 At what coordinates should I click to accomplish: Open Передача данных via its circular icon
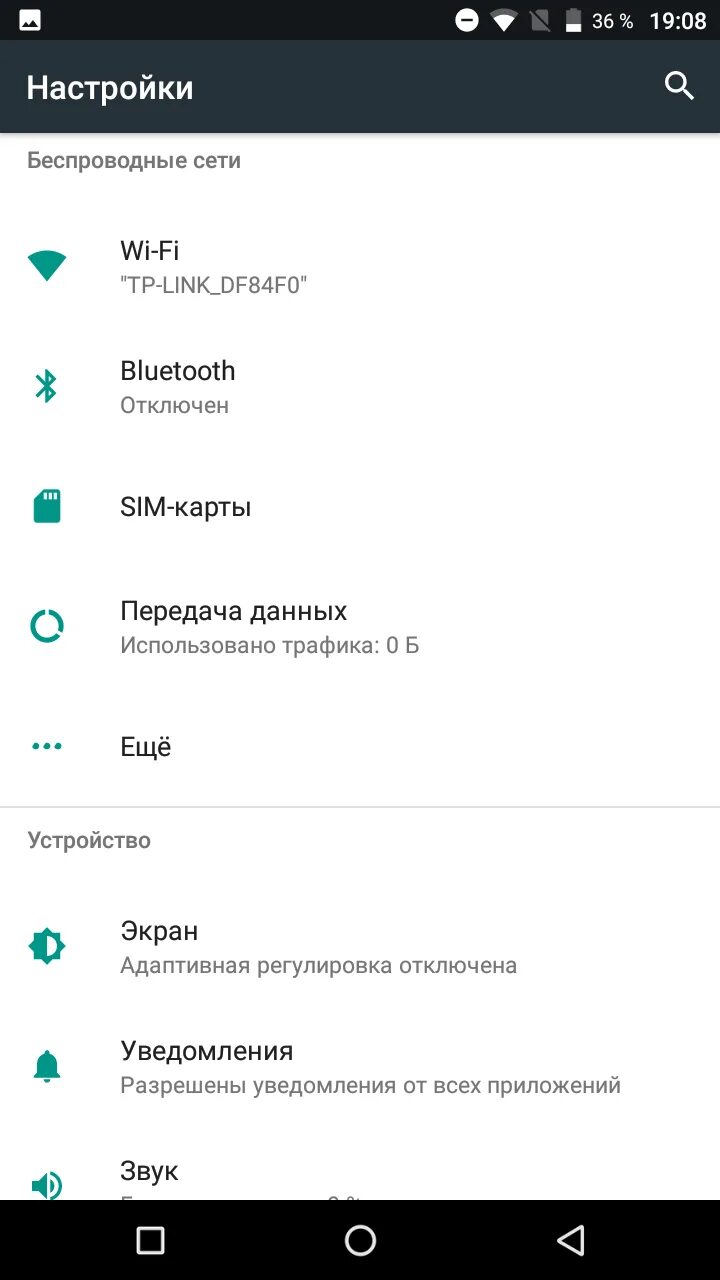coord(46,624)
